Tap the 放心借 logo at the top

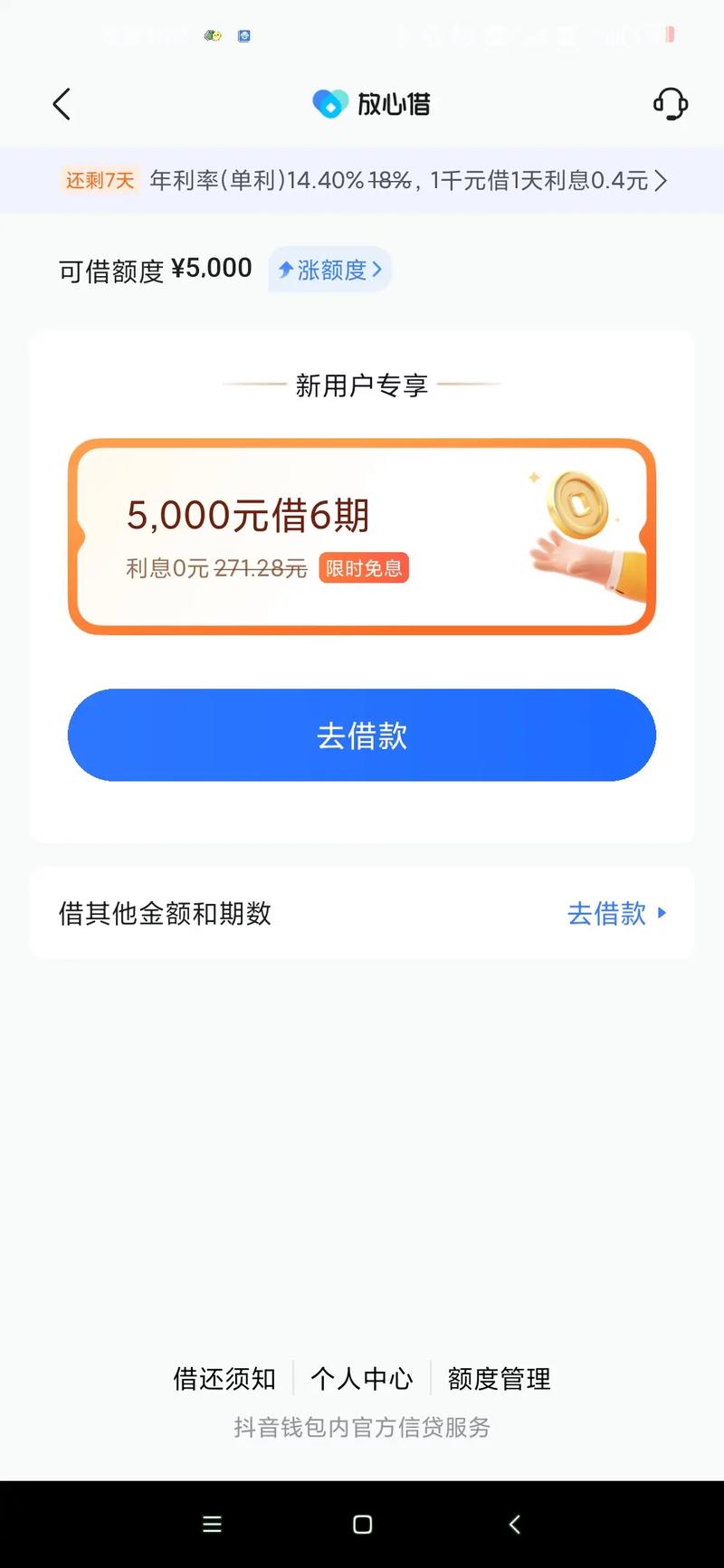(371, 103)
